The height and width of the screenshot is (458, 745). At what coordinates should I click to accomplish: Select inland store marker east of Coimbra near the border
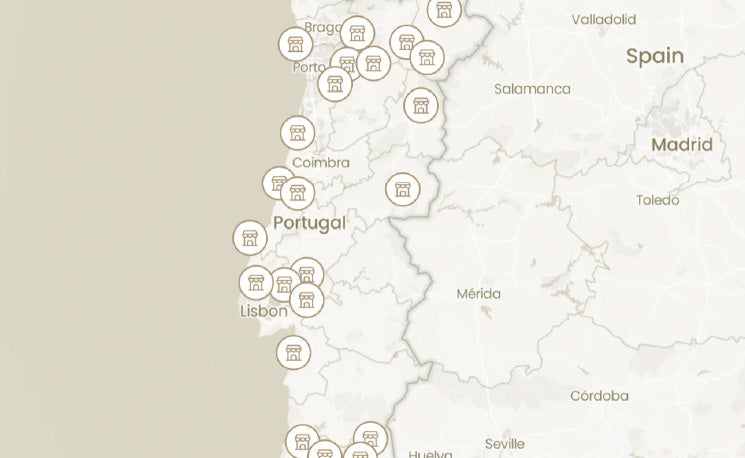click(x=402, y=189)
